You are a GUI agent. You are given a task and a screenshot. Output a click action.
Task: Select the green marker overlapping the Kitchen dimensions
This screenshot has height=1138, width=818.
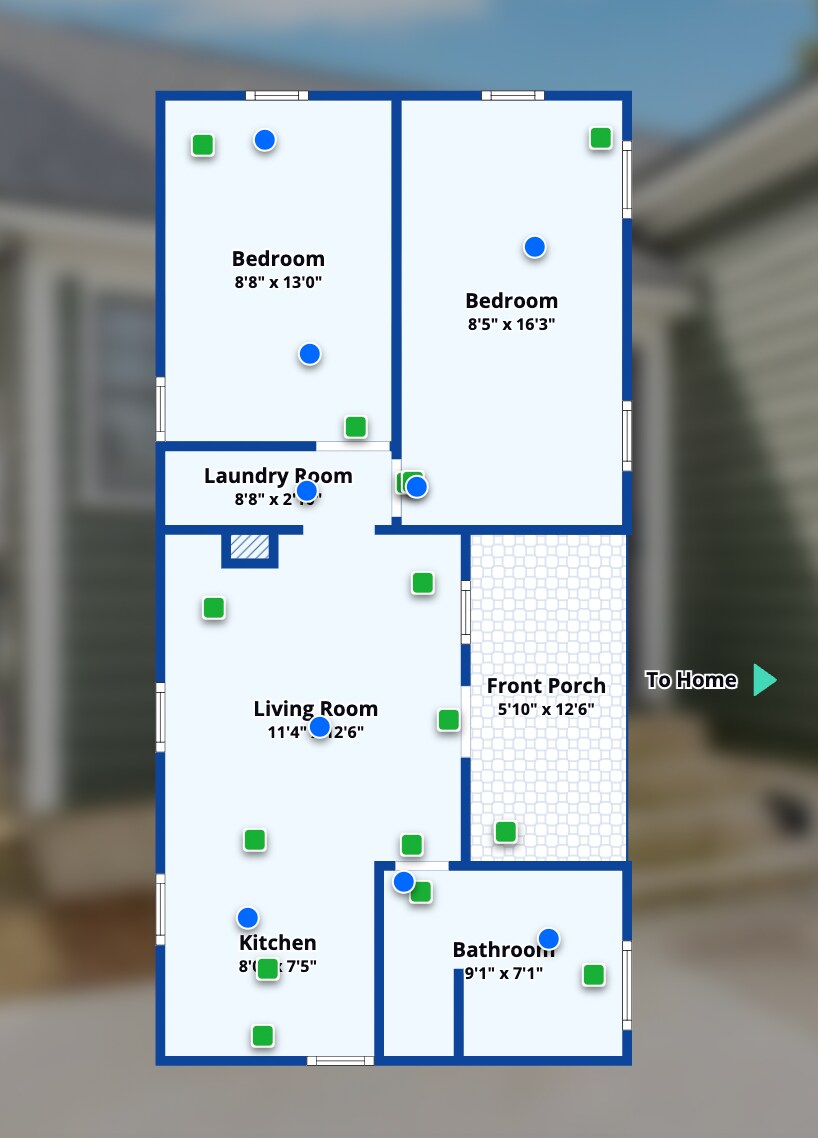coord(268,969)
